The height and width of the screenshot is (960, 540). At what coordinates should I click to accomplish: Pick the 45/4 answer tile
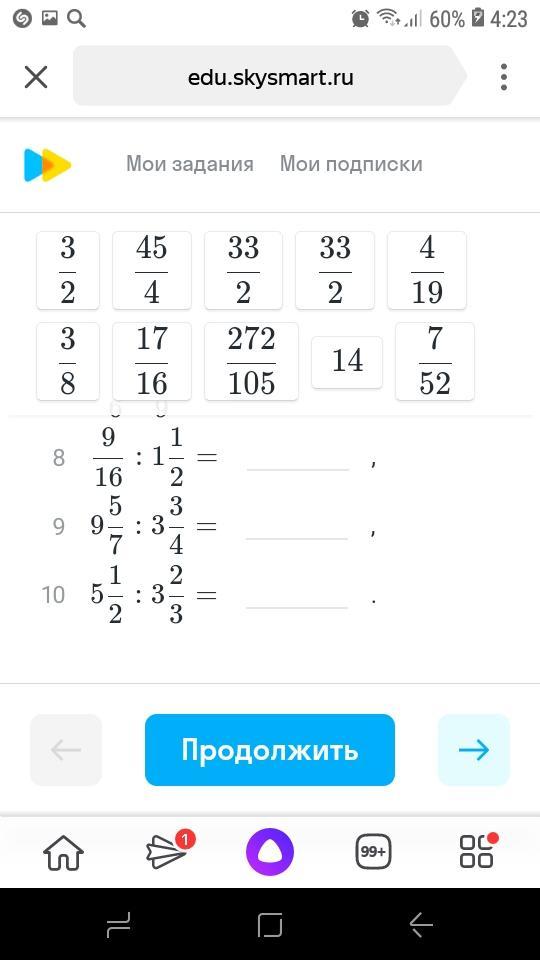click(x=152, y=270)
